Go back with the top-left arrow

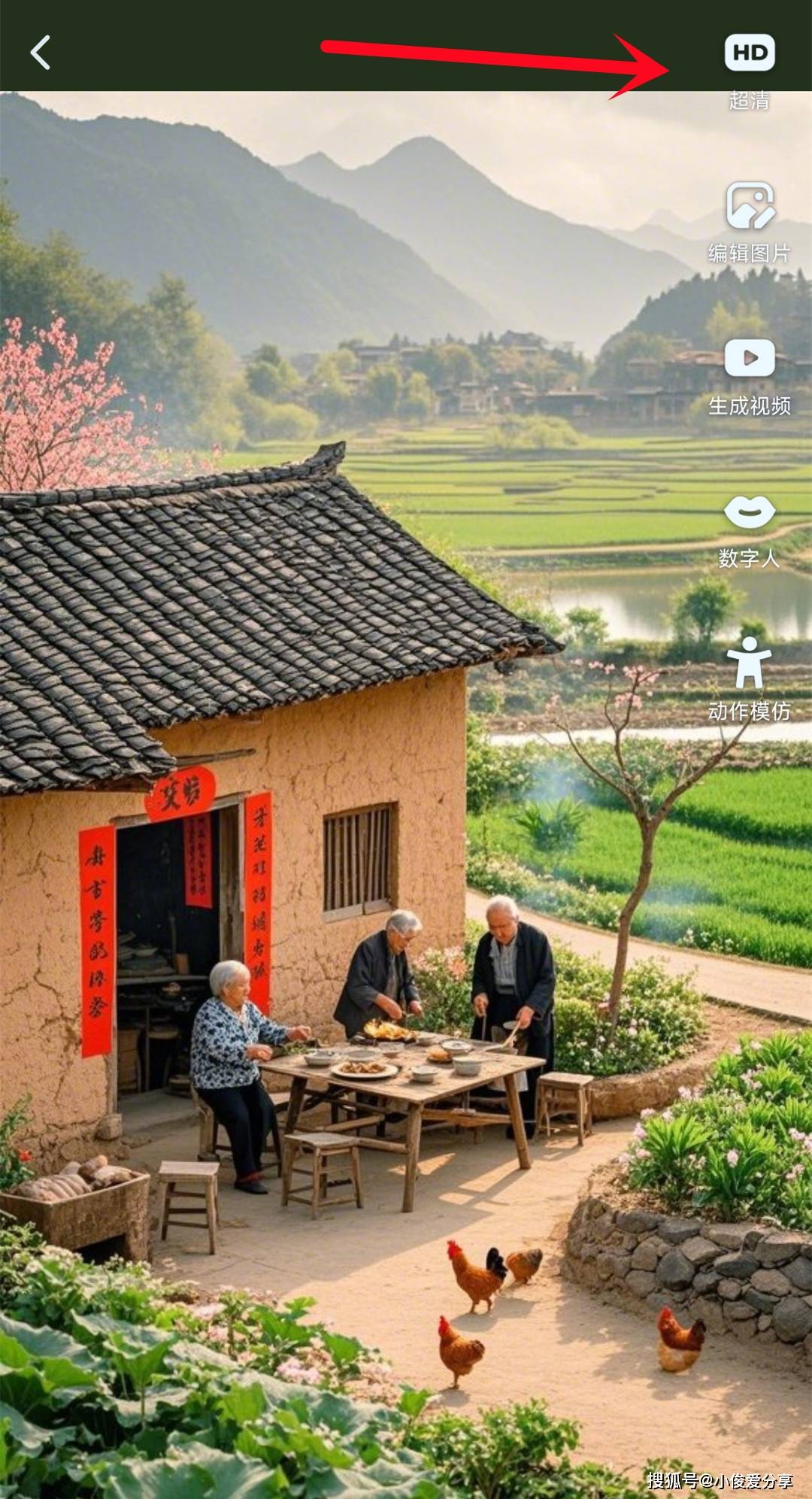41,53
